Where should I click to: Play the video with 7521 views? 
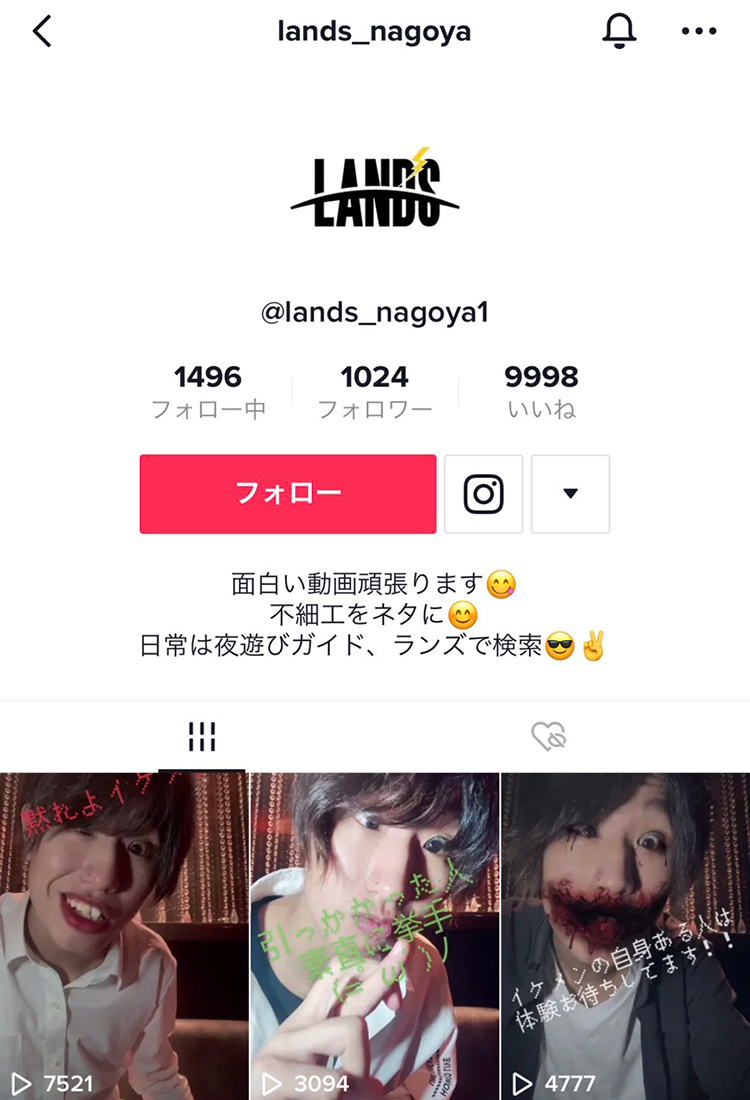pos(124,935)
